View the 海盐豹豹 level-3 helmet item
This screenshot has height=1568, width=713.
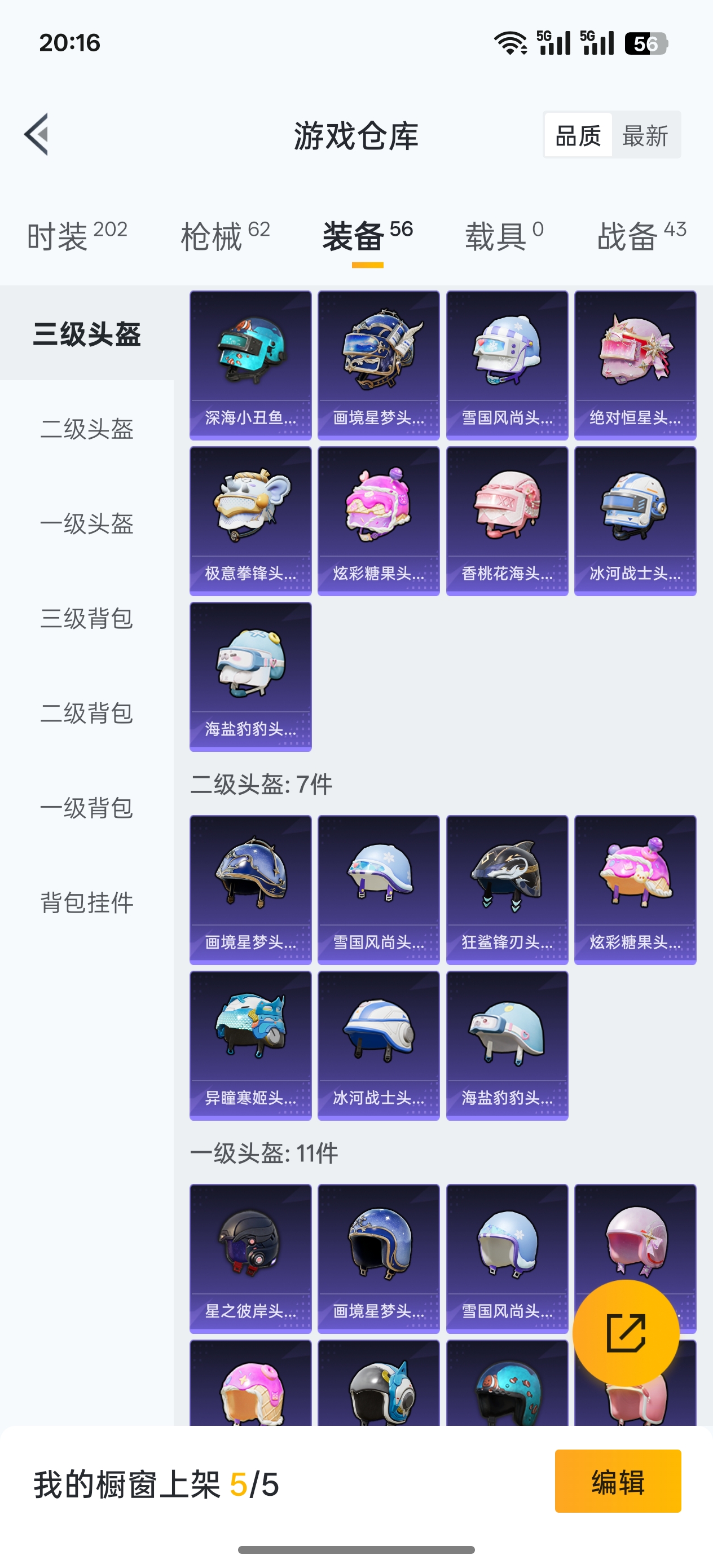(250, 676)
